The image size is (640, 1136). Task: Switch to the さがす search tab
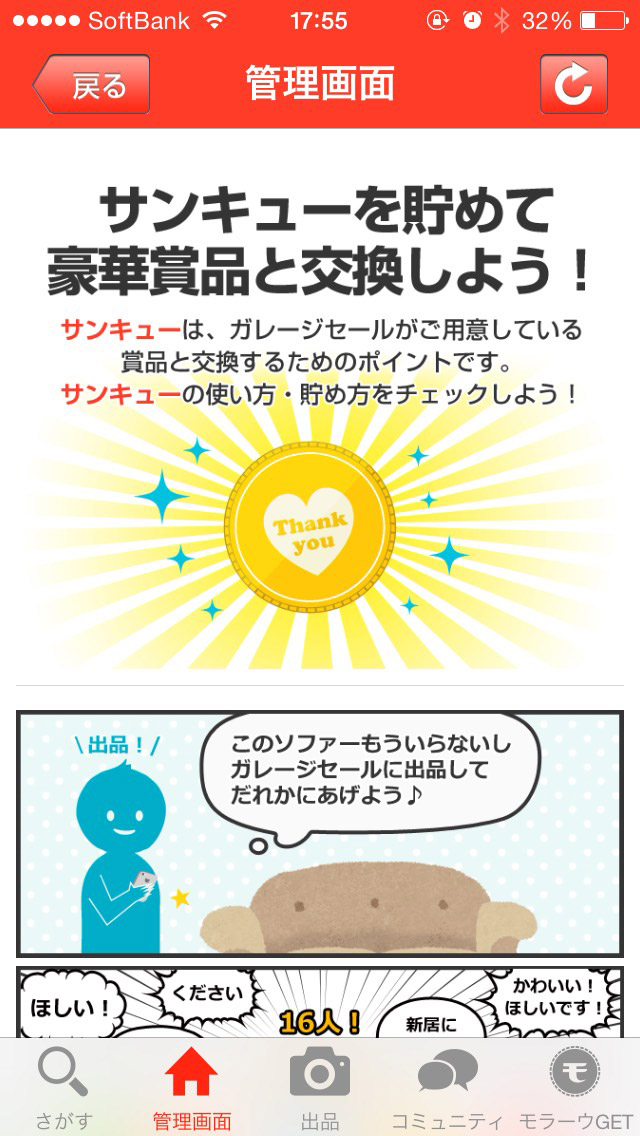point(64,1087)
